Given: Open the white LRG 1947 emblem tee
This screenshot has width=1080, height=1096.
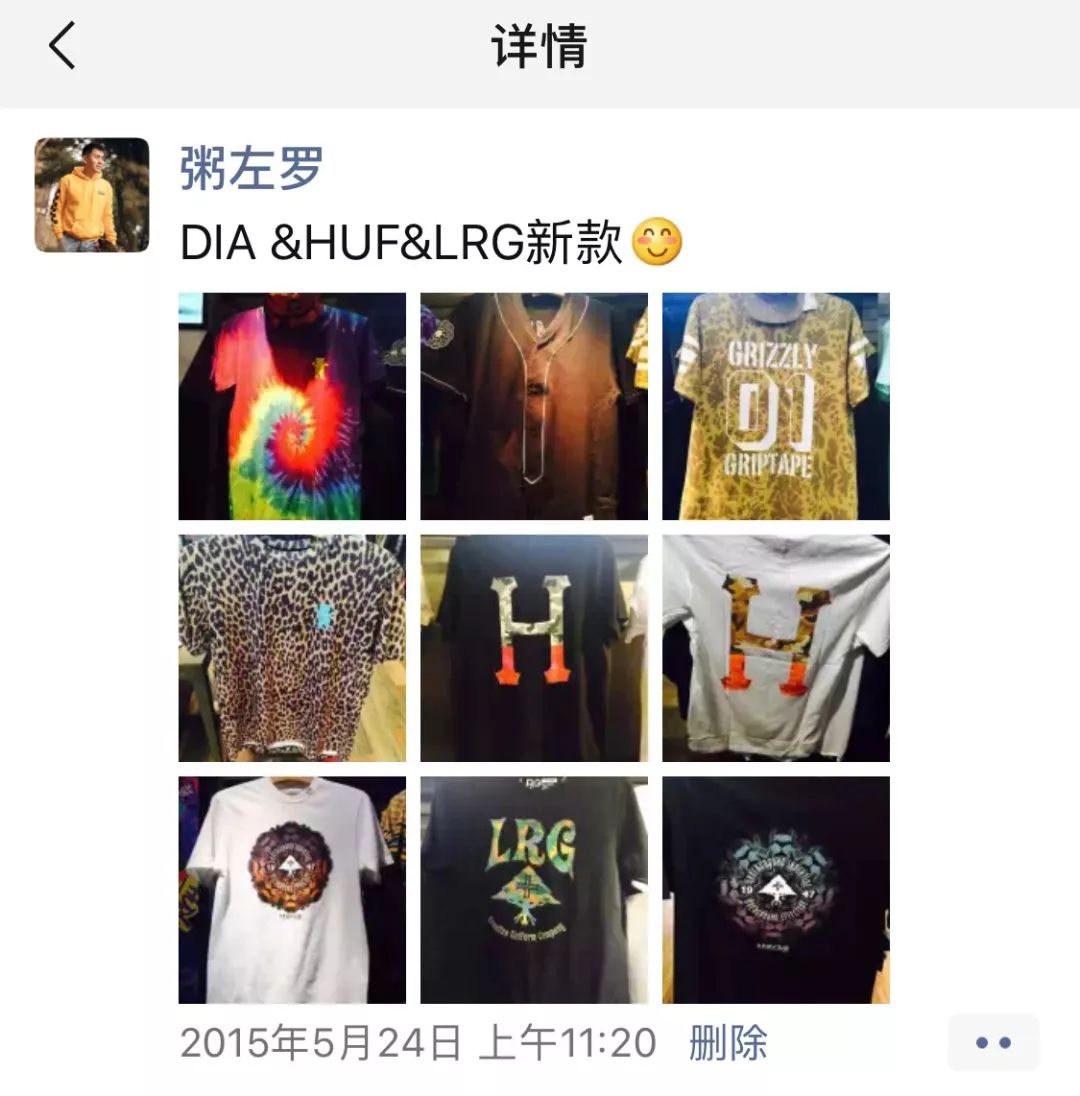Looking at the screenshot, I should [x=291, y=888].
